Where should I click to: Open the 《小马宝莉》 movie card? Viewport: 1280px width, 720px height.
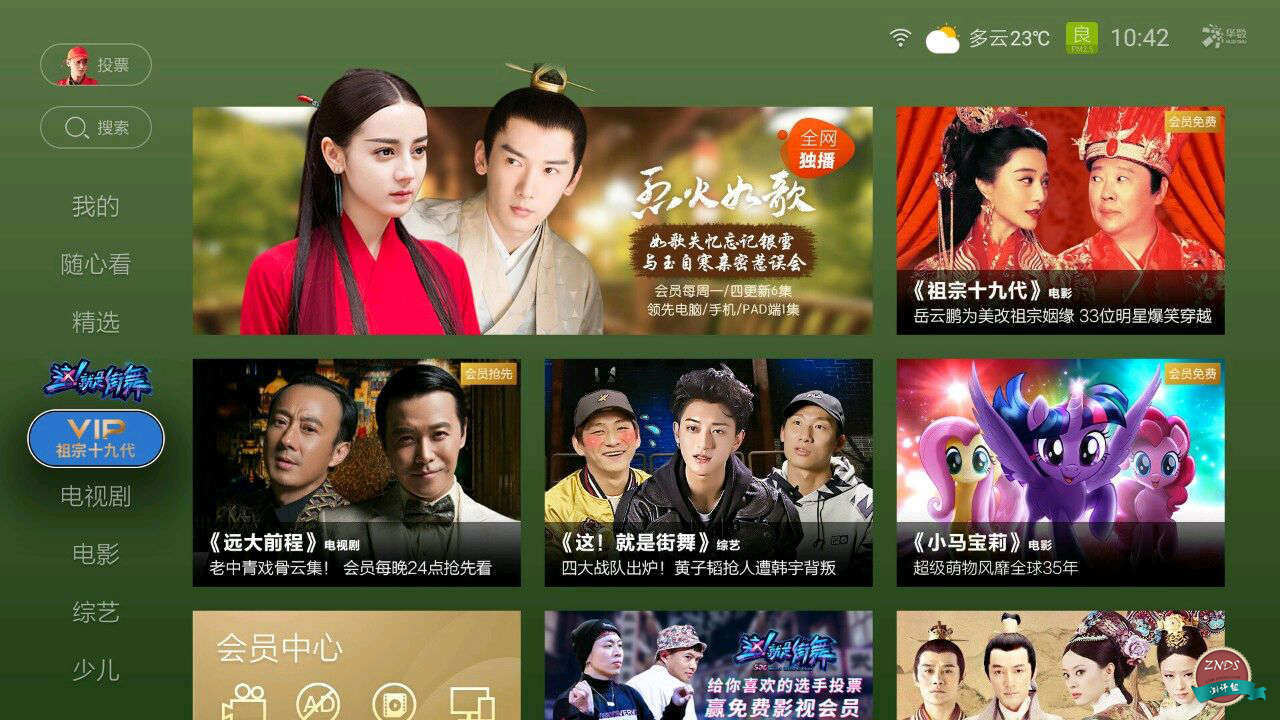point(1060,473)
